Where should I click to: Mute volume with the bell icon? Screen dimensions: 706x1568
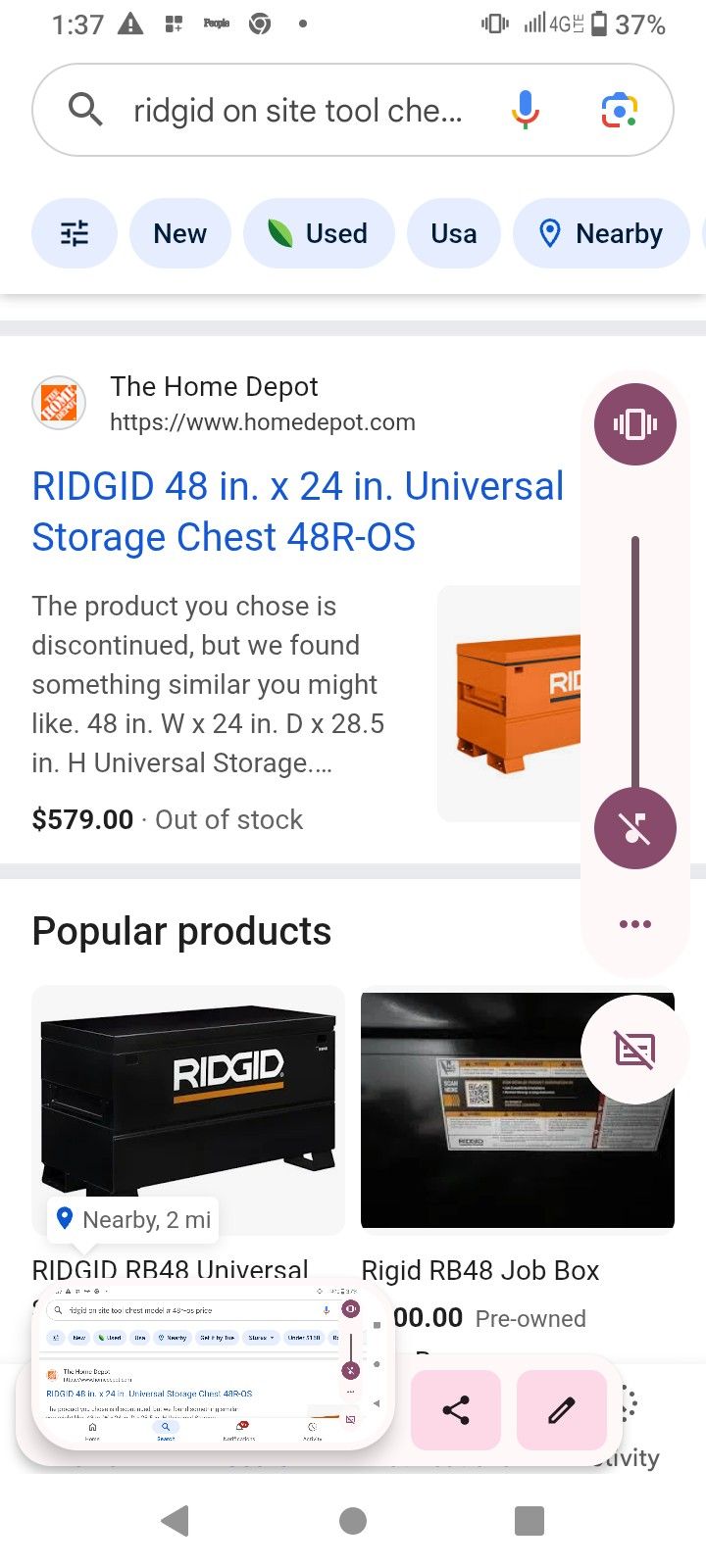pos(634,827)
